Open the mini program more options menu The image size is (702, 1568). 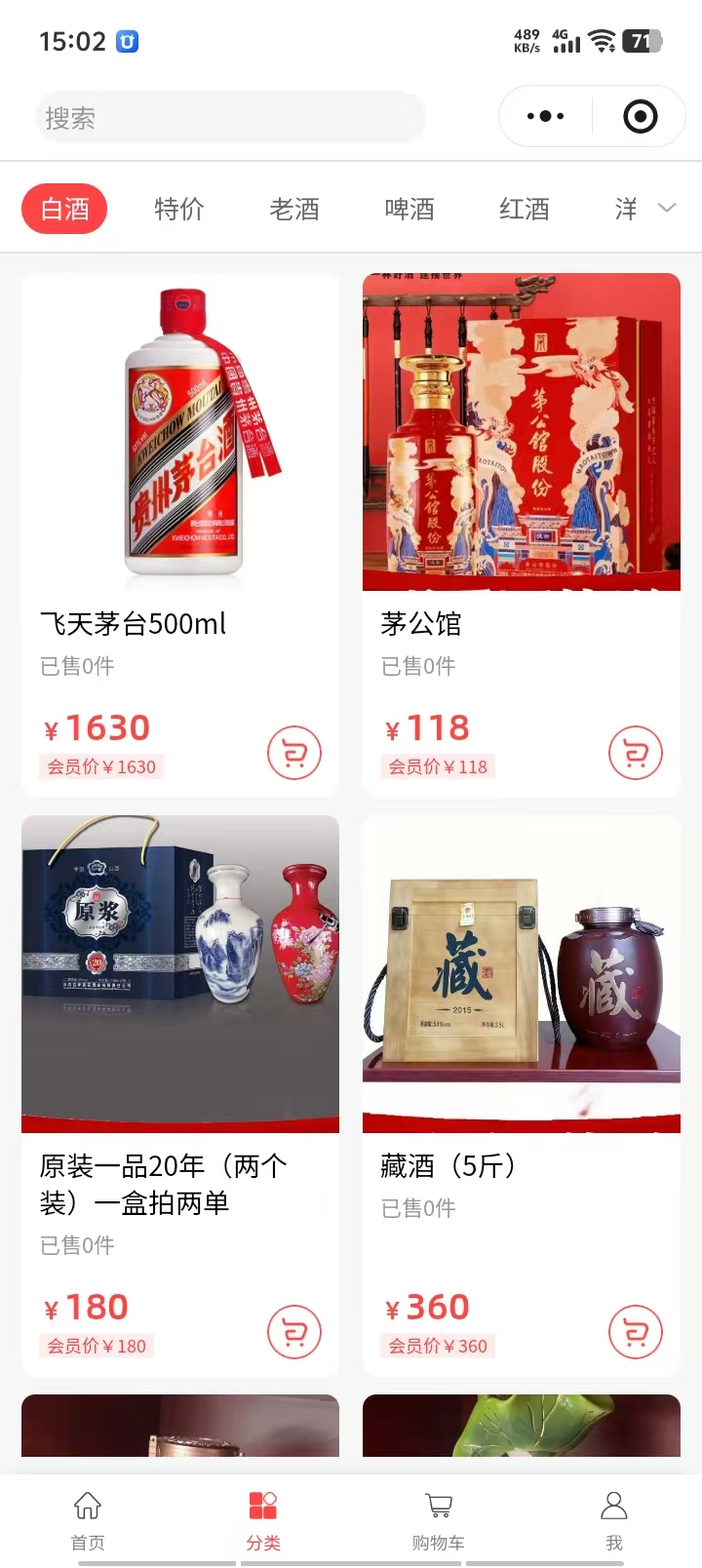pyautogui.click(x=545, y=117)
